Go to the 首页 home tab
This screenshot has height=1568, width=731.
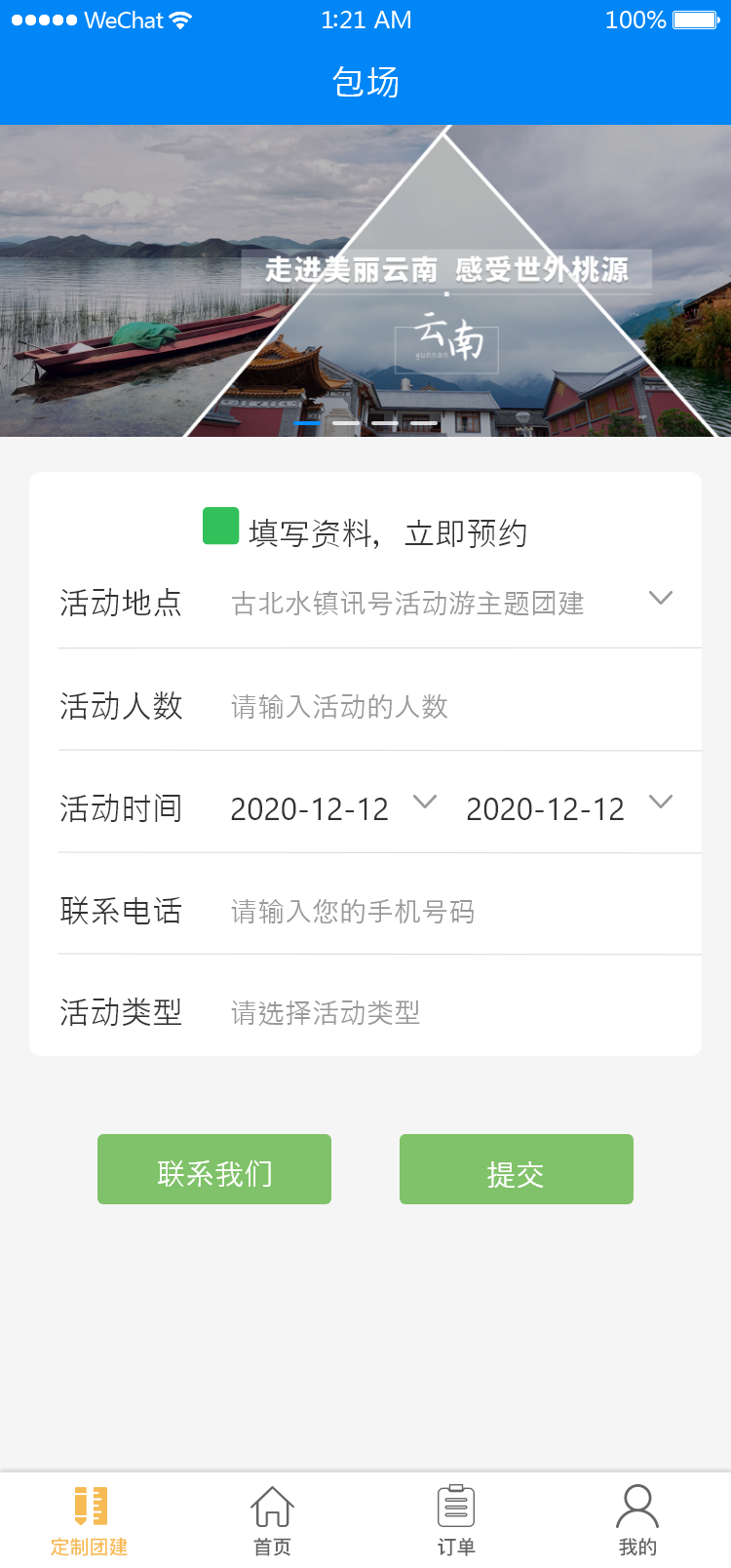tap(273, 1520)
